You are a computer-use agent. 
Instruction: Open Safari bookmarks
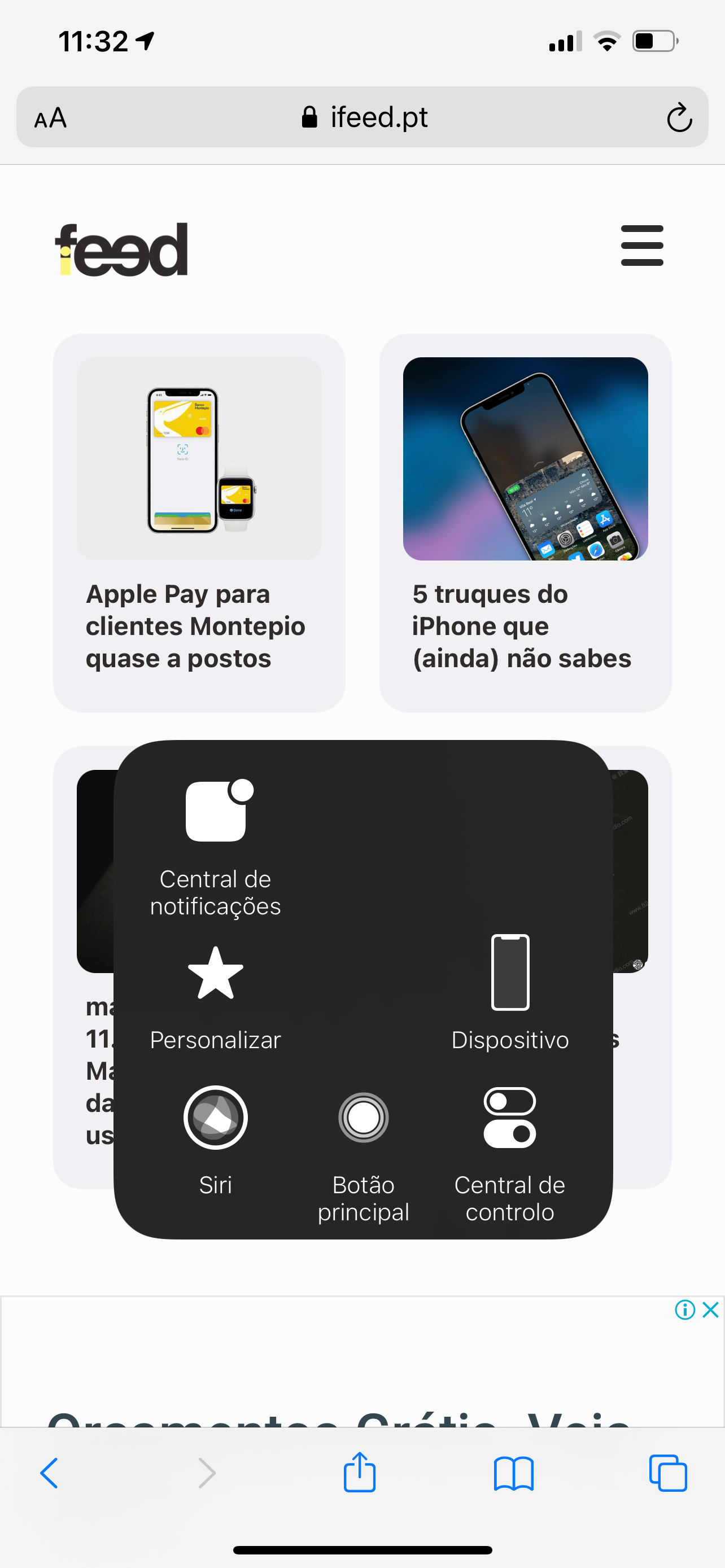[x=514, y=1473]
